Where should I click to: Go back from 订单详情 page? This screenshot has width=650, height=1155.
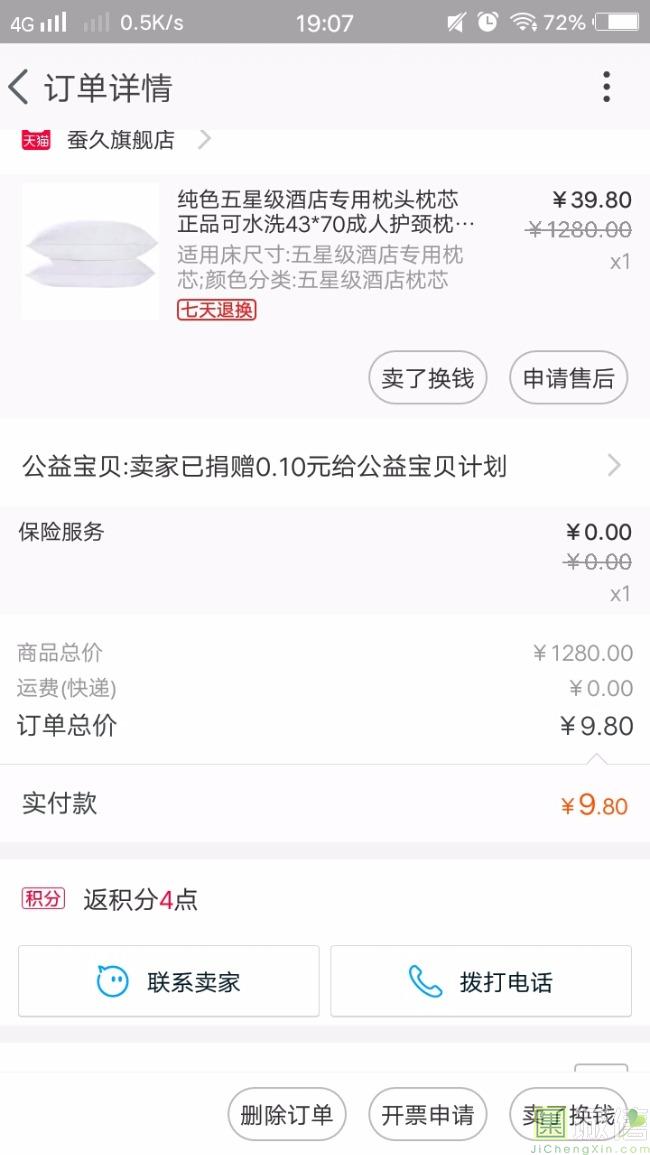tap(20, 88)
